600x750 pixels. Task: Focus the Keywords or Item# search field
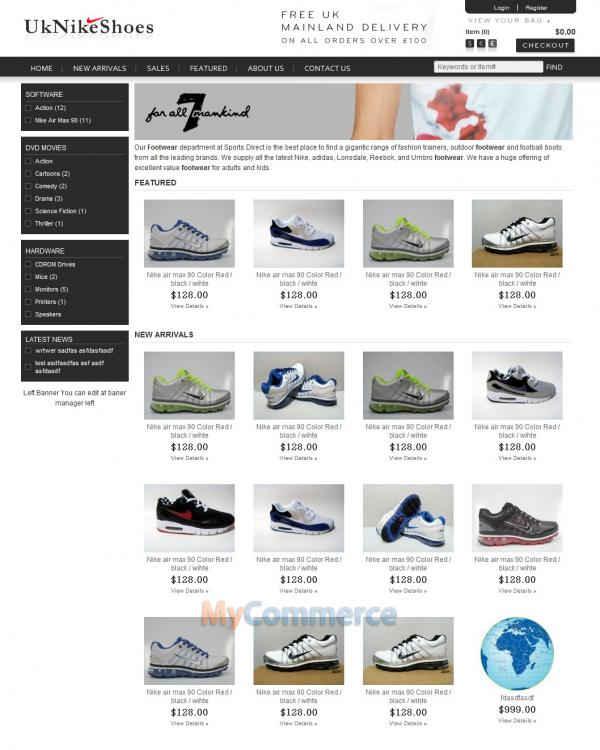488,67
